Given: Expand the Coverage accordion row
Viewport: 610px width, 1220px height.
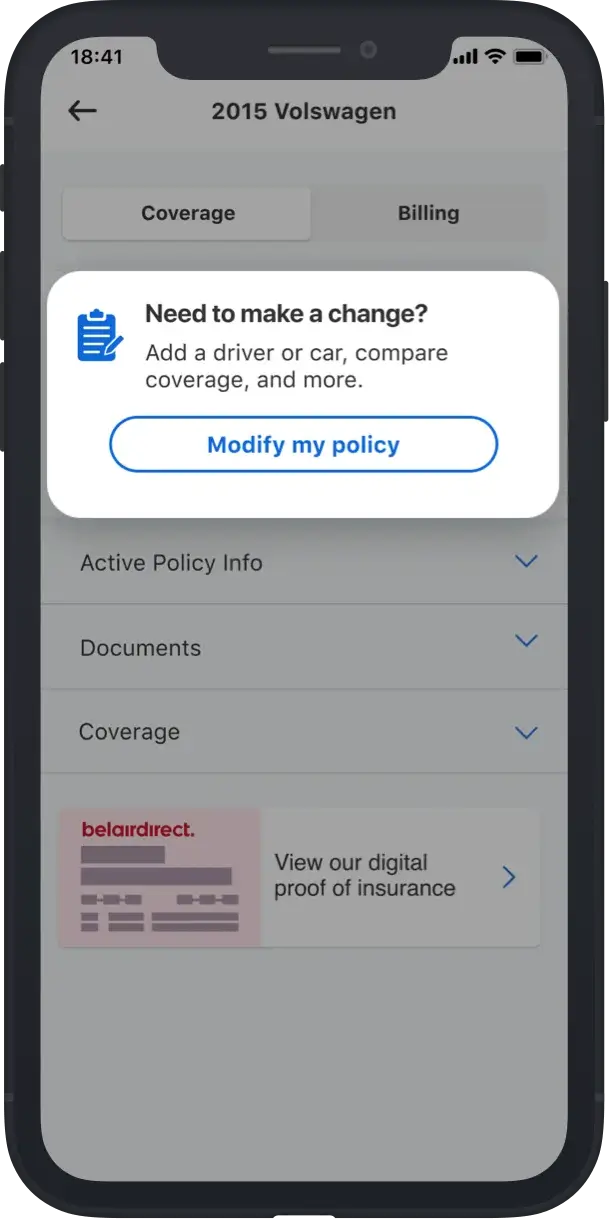Looking at the screenshot, I should (303, 732).
